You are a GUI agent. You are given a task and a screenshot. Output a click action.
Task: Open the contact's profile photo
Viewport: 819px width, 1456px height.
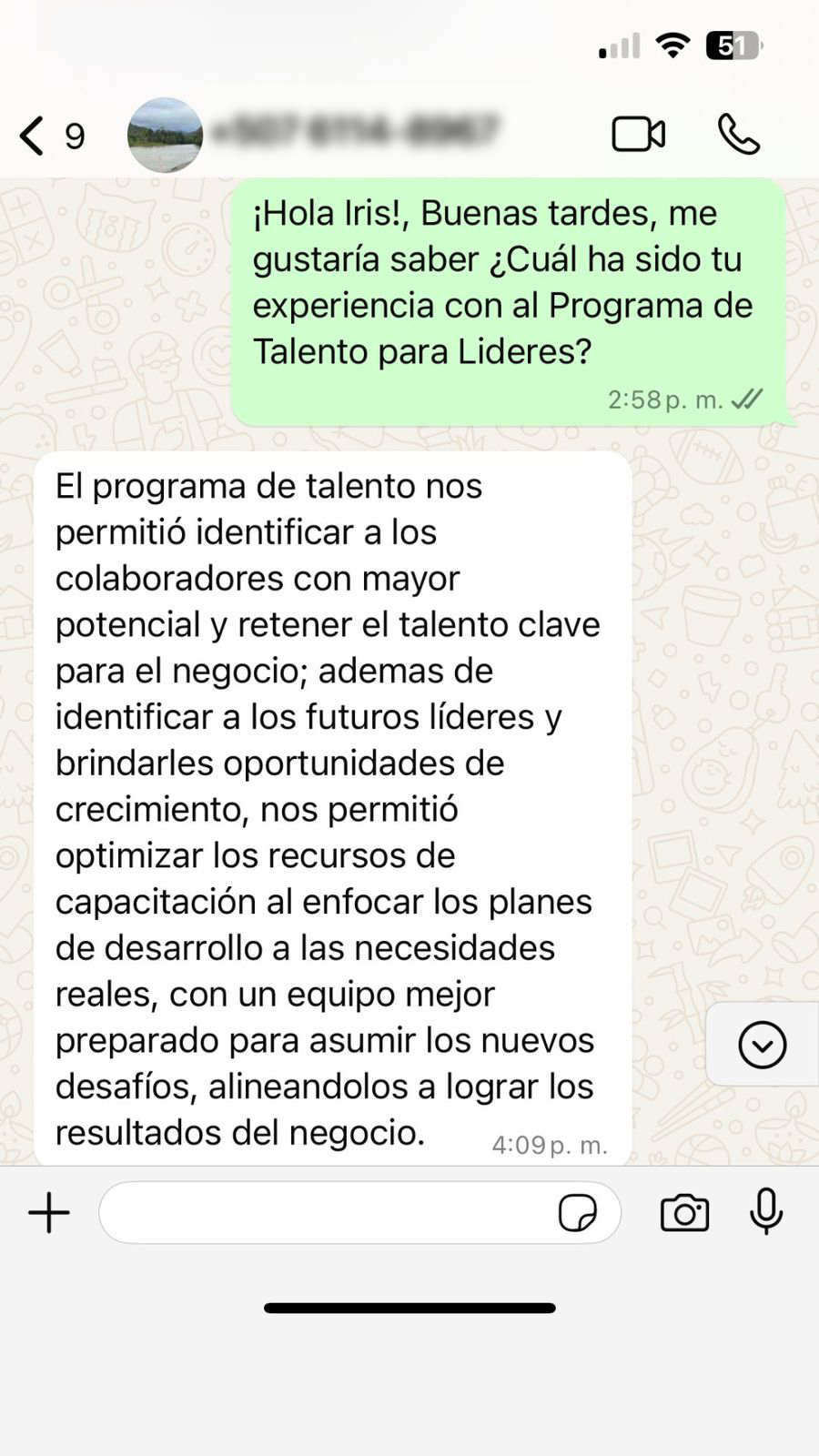pos(165,135)
